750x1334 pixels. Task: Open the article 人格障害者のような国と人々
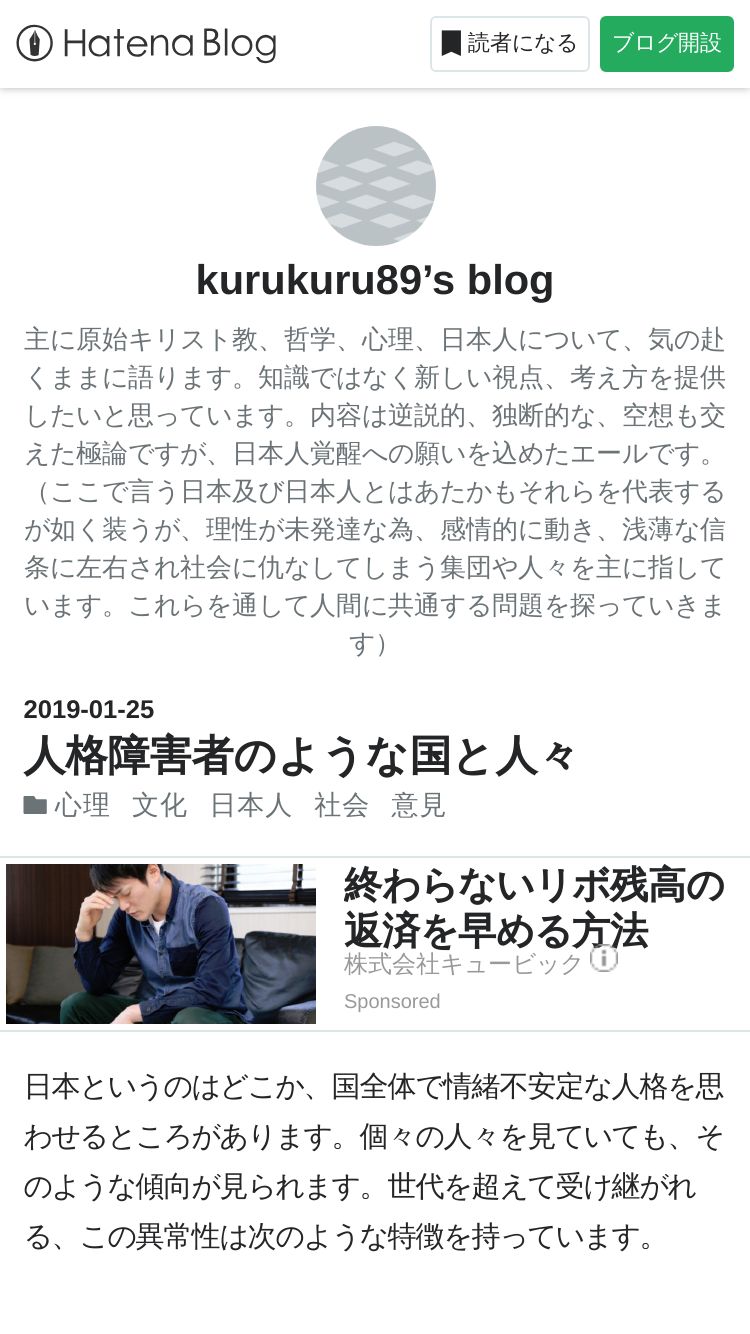click(300, 756)
